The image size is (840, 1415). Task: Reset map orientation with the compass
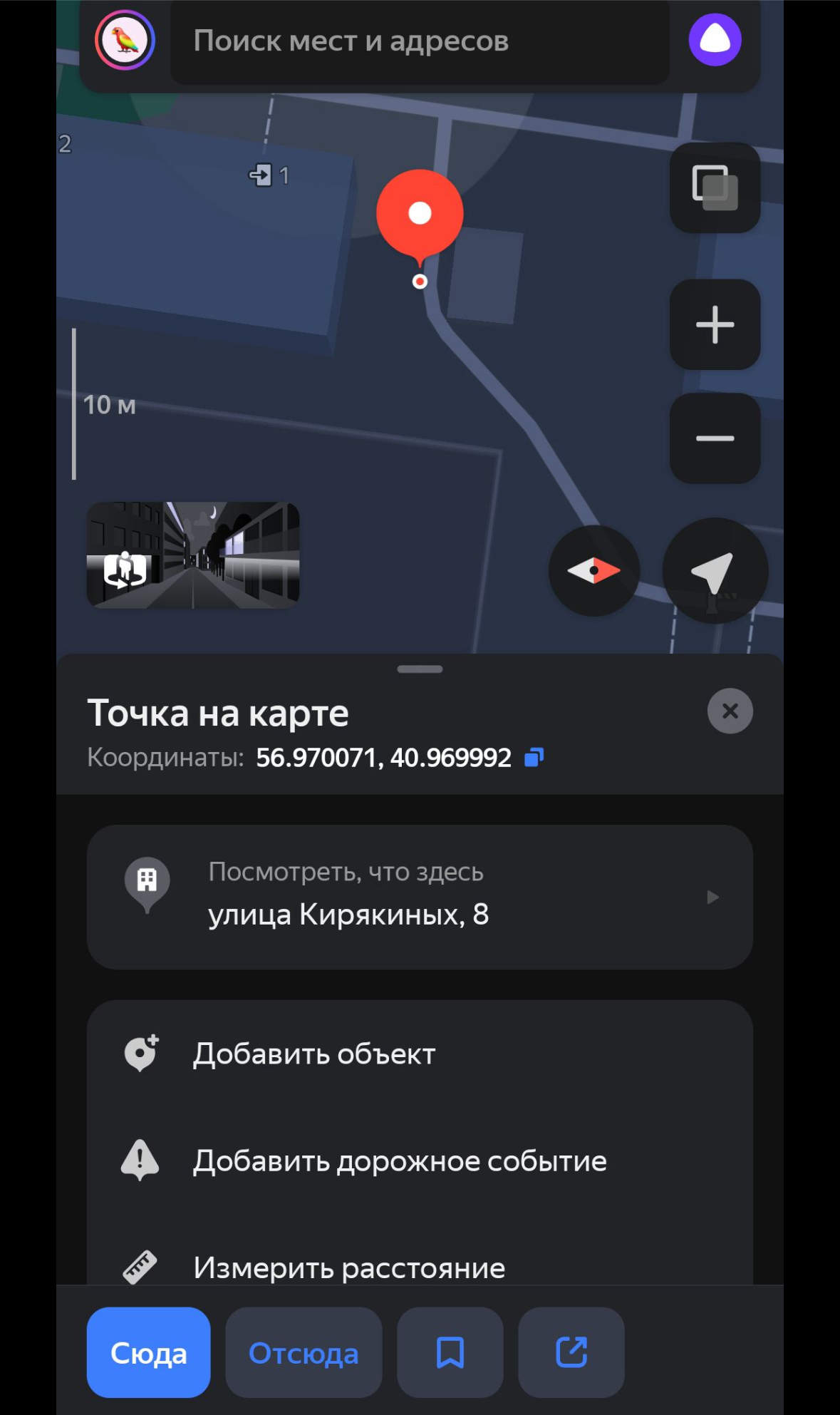[593, 570]
